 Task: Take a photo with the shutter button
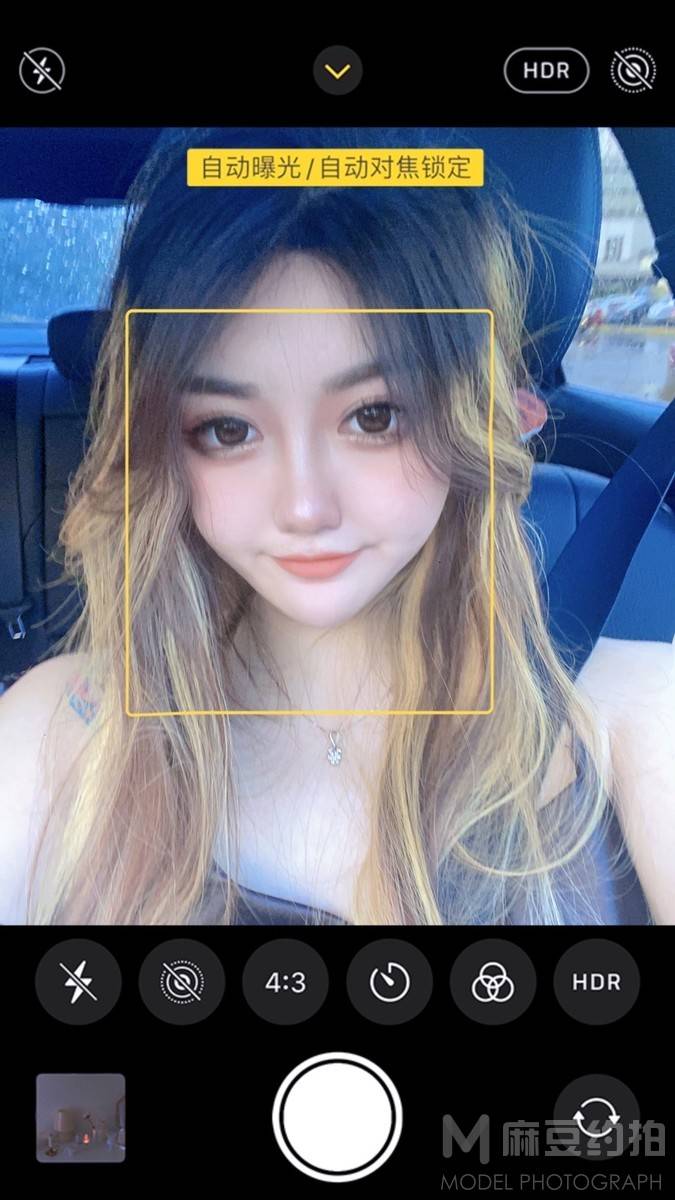pos(337,1117)
